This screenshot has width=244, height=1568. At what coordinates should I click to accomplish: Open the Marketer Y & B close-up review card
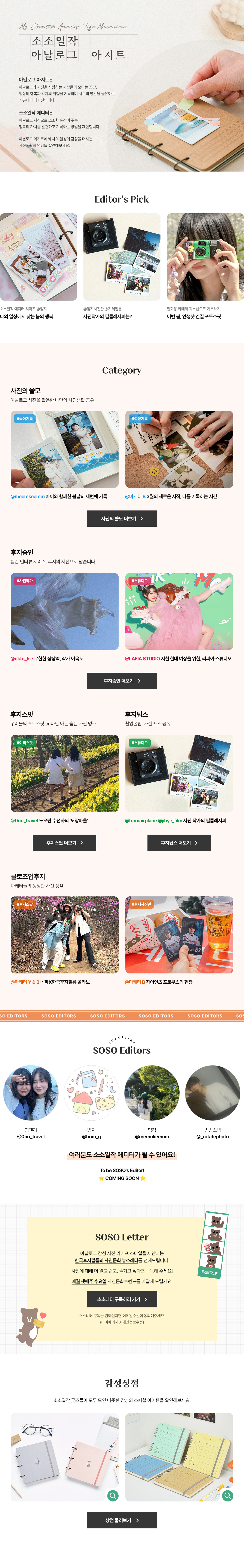coord(64,934)
